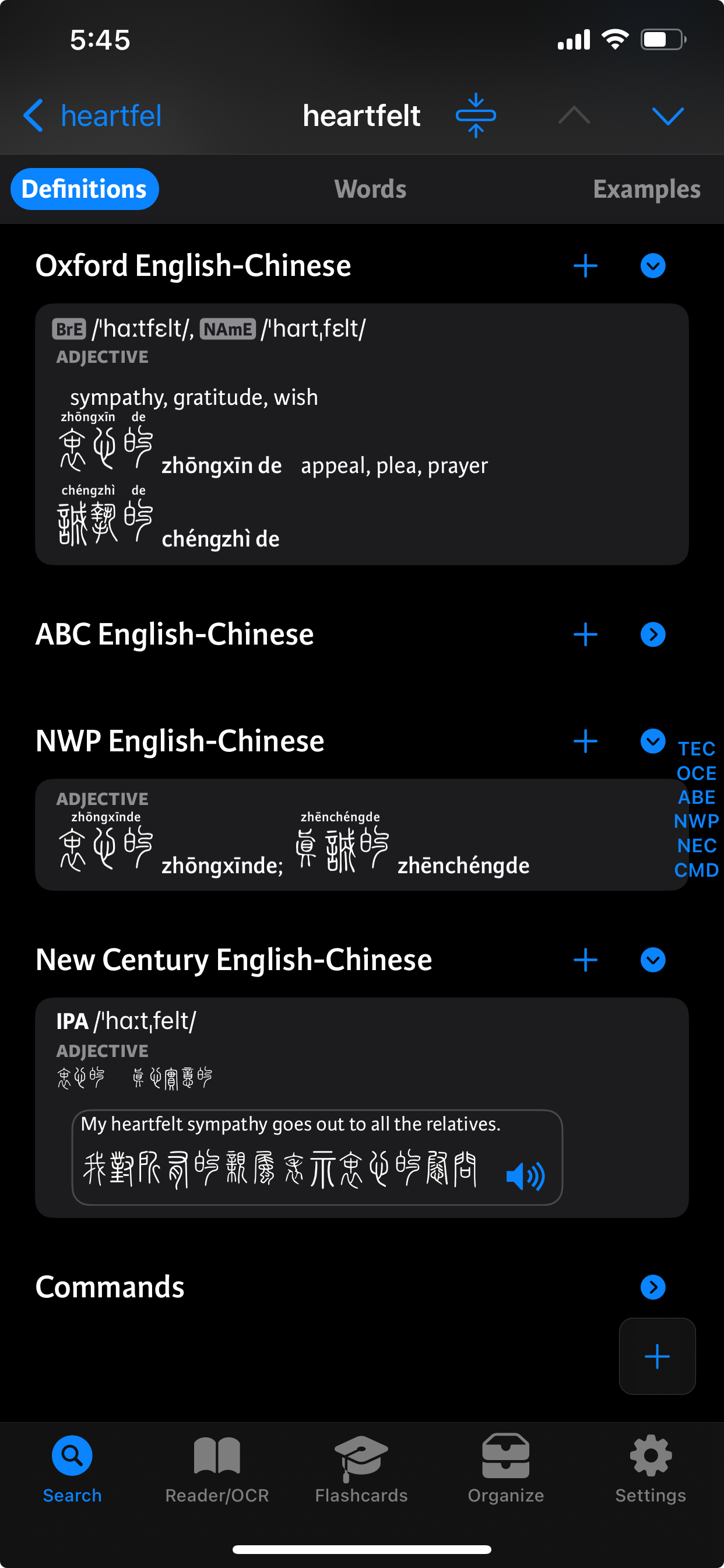Add Oxford English-Chinese entry with plus
The width and height of the screenshot is (724, 1568).
pos(585,266)
